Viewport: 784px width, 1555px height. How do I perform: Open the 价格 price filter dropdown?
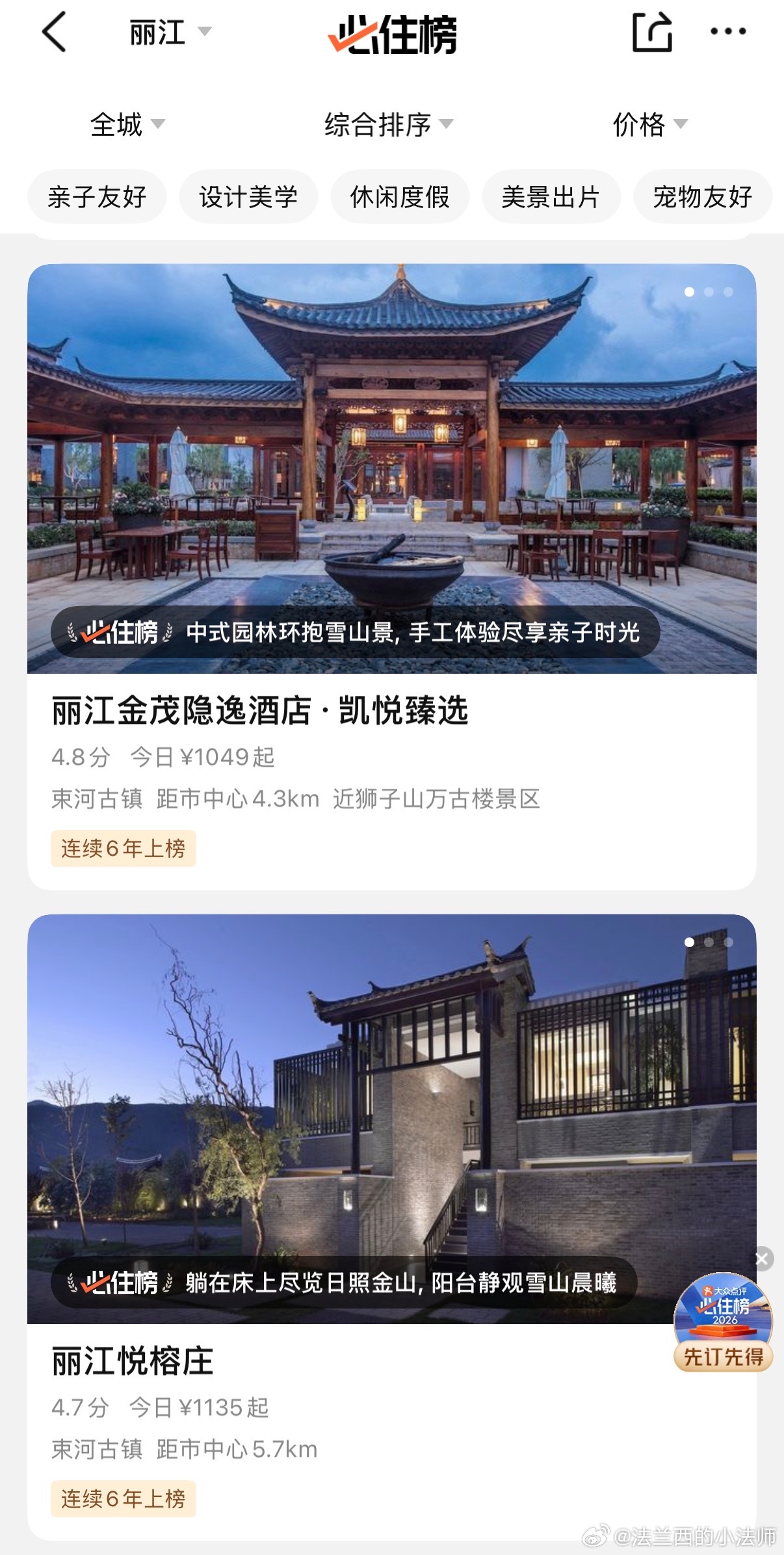pyautogui.click(x=647, y=126)
